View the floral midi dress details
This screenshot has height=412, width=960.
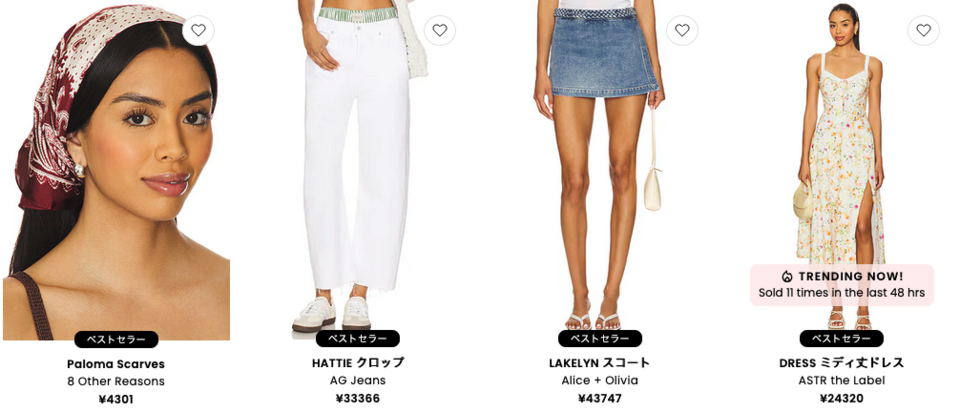pyautogui.click(x=841, y=362)
